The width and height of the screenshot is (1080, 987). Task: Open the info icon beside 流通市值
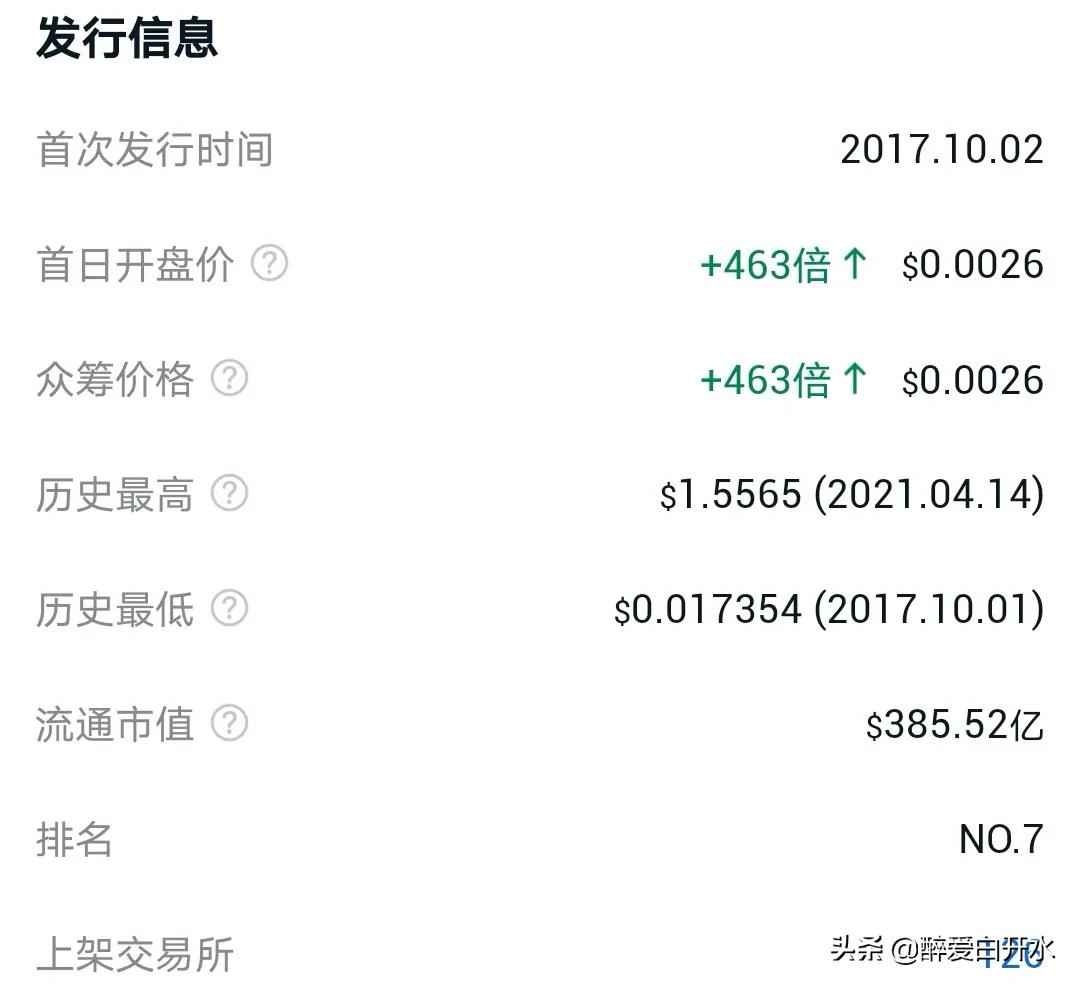229,723
